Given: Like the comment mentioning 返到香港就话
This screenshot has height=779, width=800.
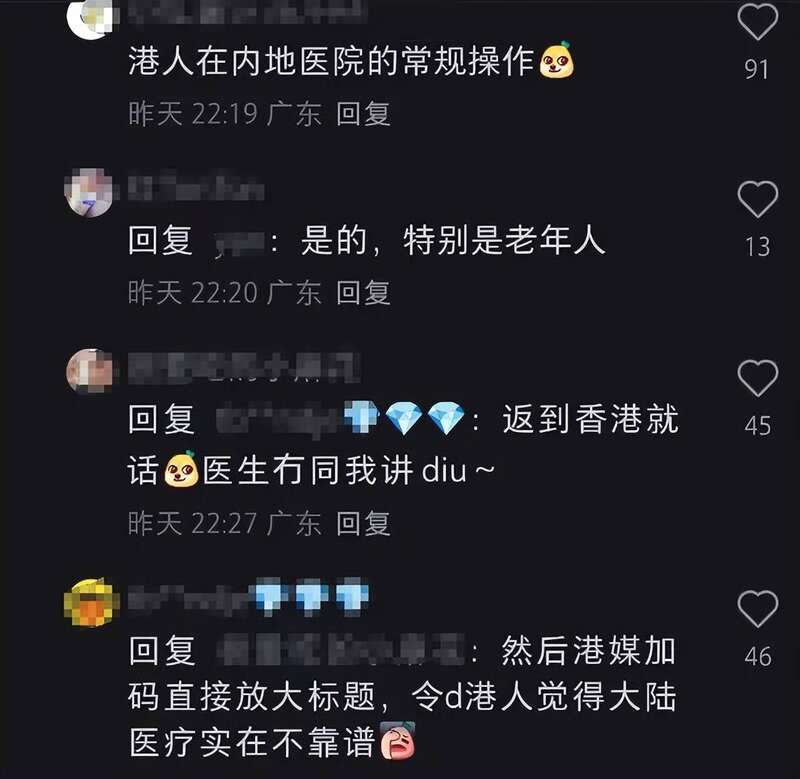Looking at the screenshot, I should [x=757, y=380].
